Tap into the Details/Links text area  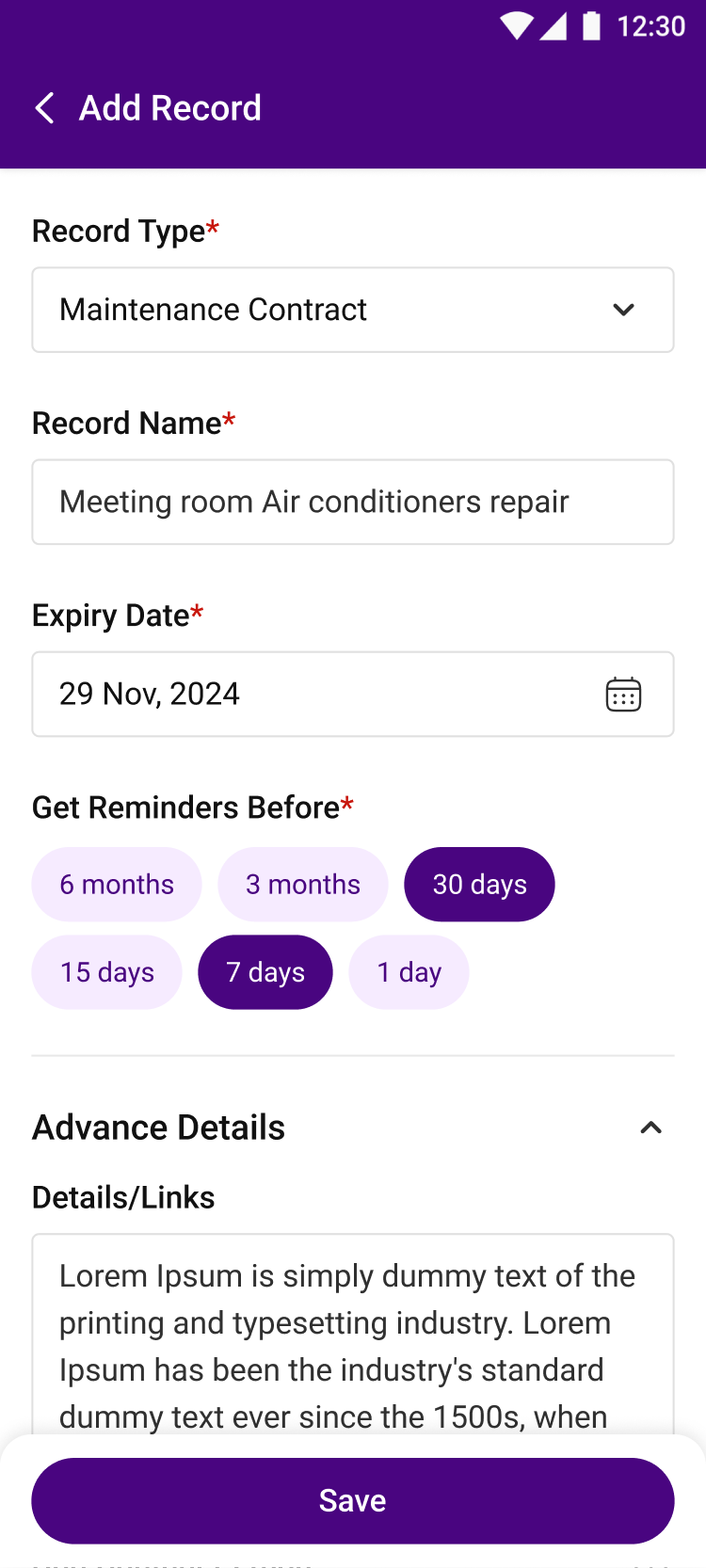(353, 1335)
